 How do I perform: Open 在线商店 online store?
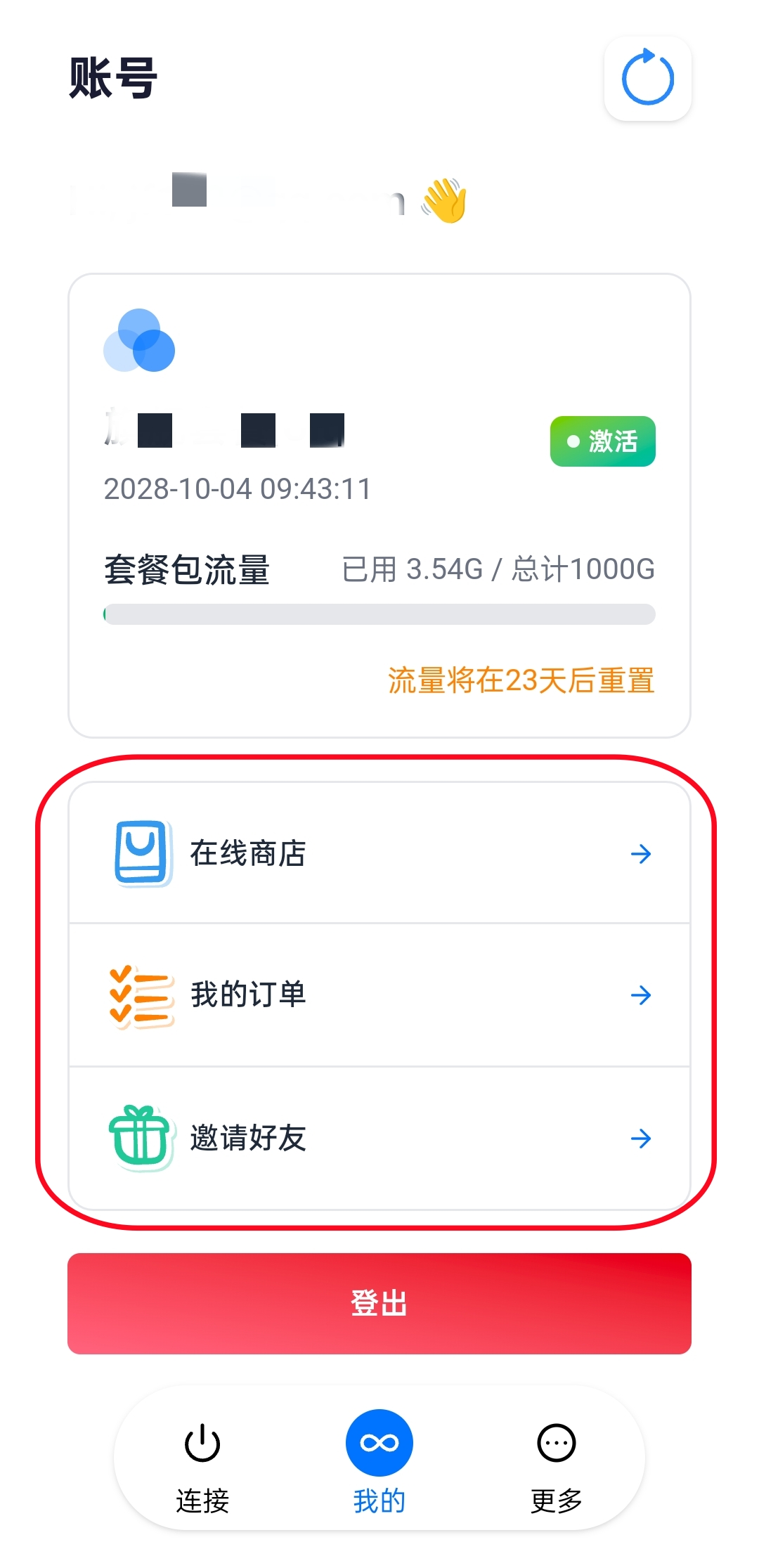click(x=379, y=853)
